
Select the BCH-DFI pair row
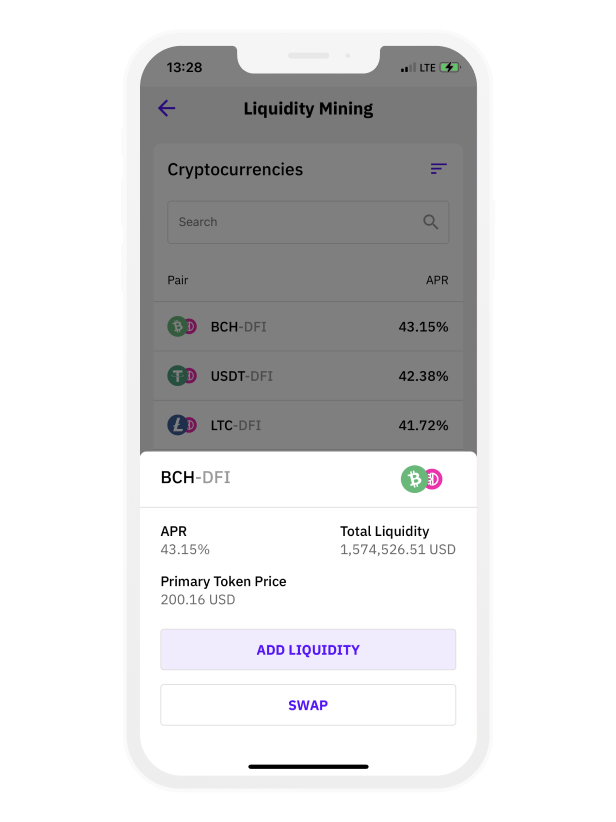click(308, 327)
